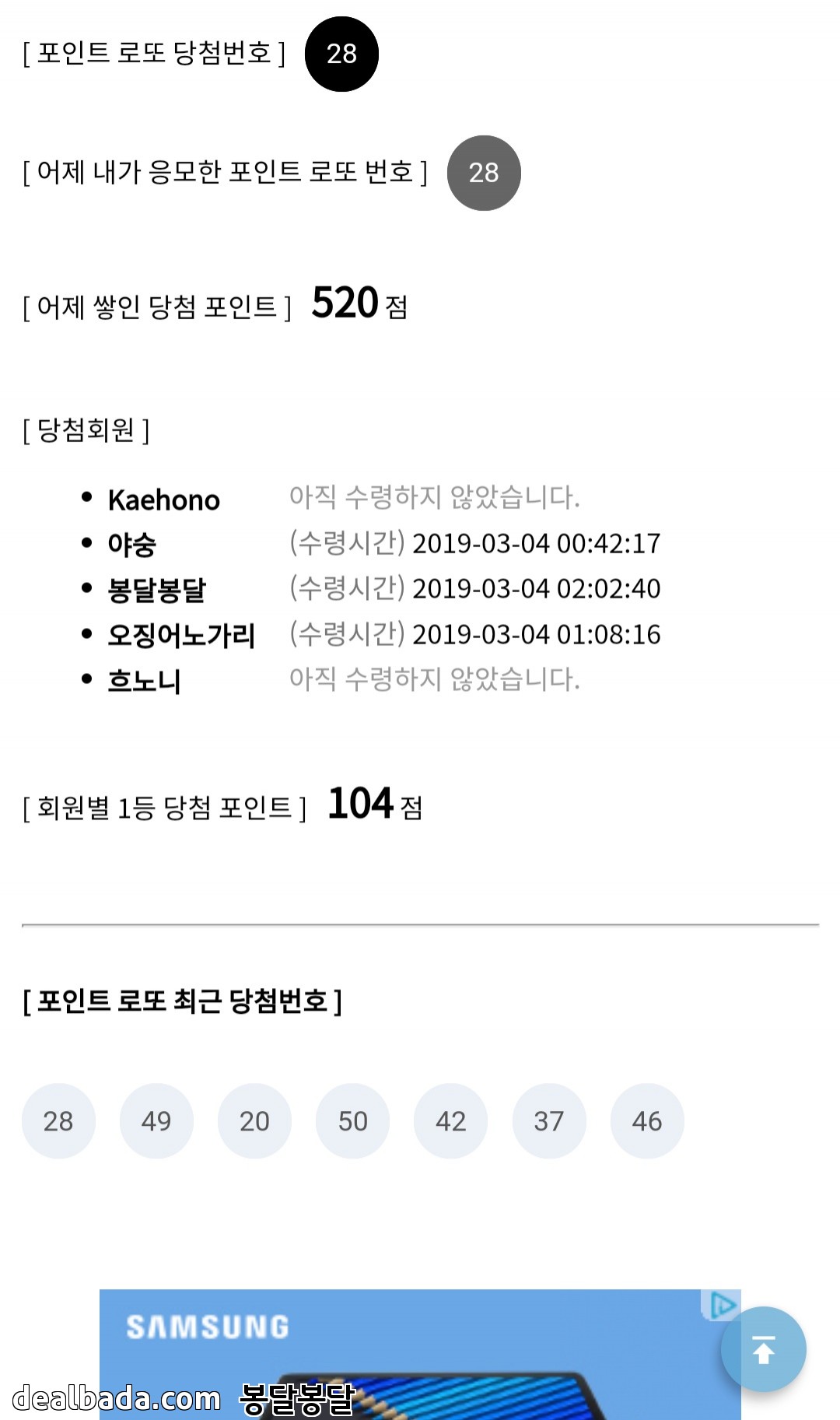The image size is (840, 1420).
Task: Open the AdChoices icon on the ad
Action: point(721,1305)
